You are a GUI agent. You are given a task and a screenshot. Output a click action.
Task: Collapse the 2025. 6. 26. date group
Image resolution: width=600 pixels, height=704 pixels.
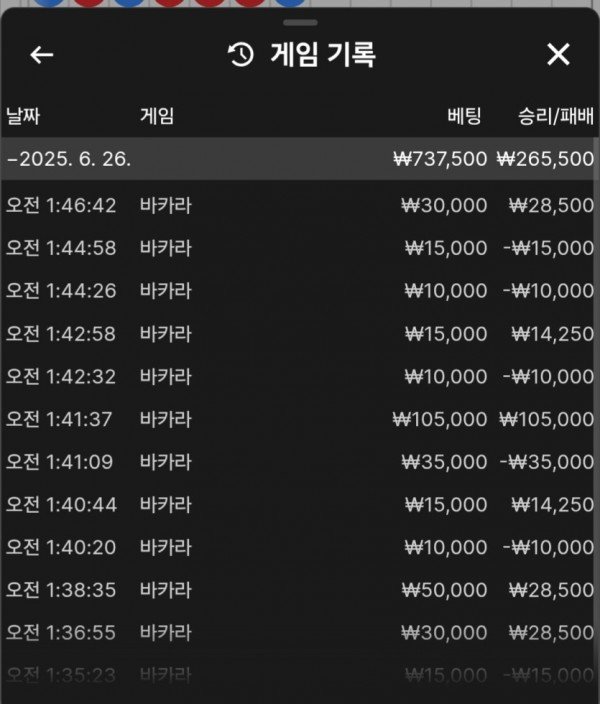click(x=70, y=159)
